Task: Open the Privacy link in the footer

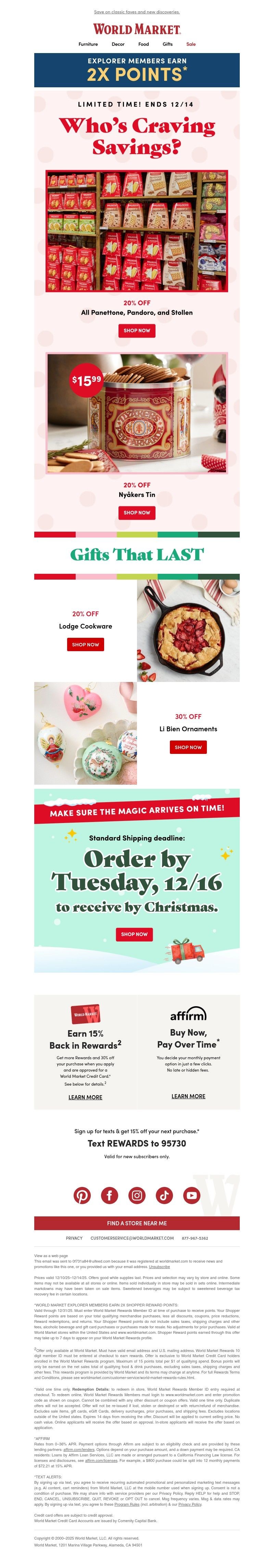Action: coord(74,1238)
